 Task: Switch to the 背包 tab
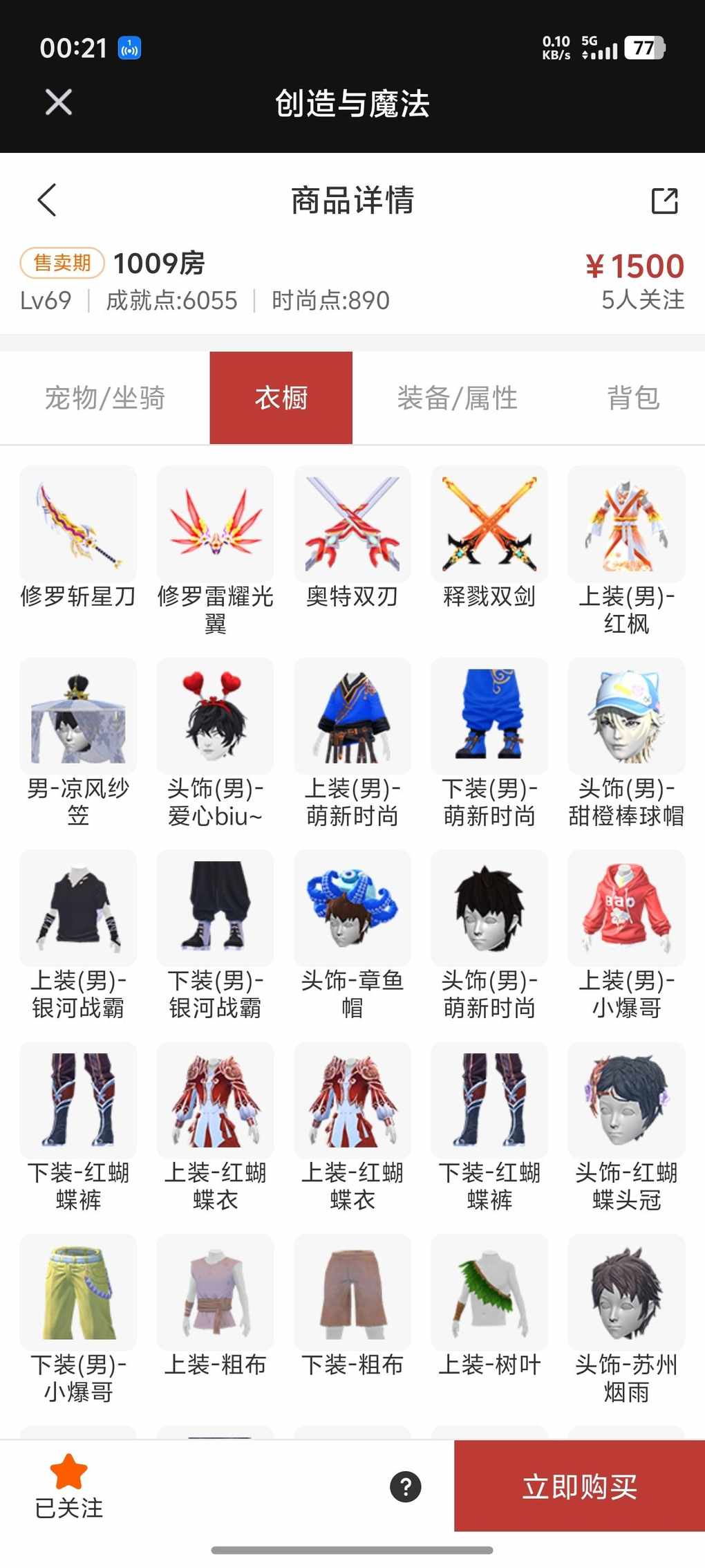633,398
